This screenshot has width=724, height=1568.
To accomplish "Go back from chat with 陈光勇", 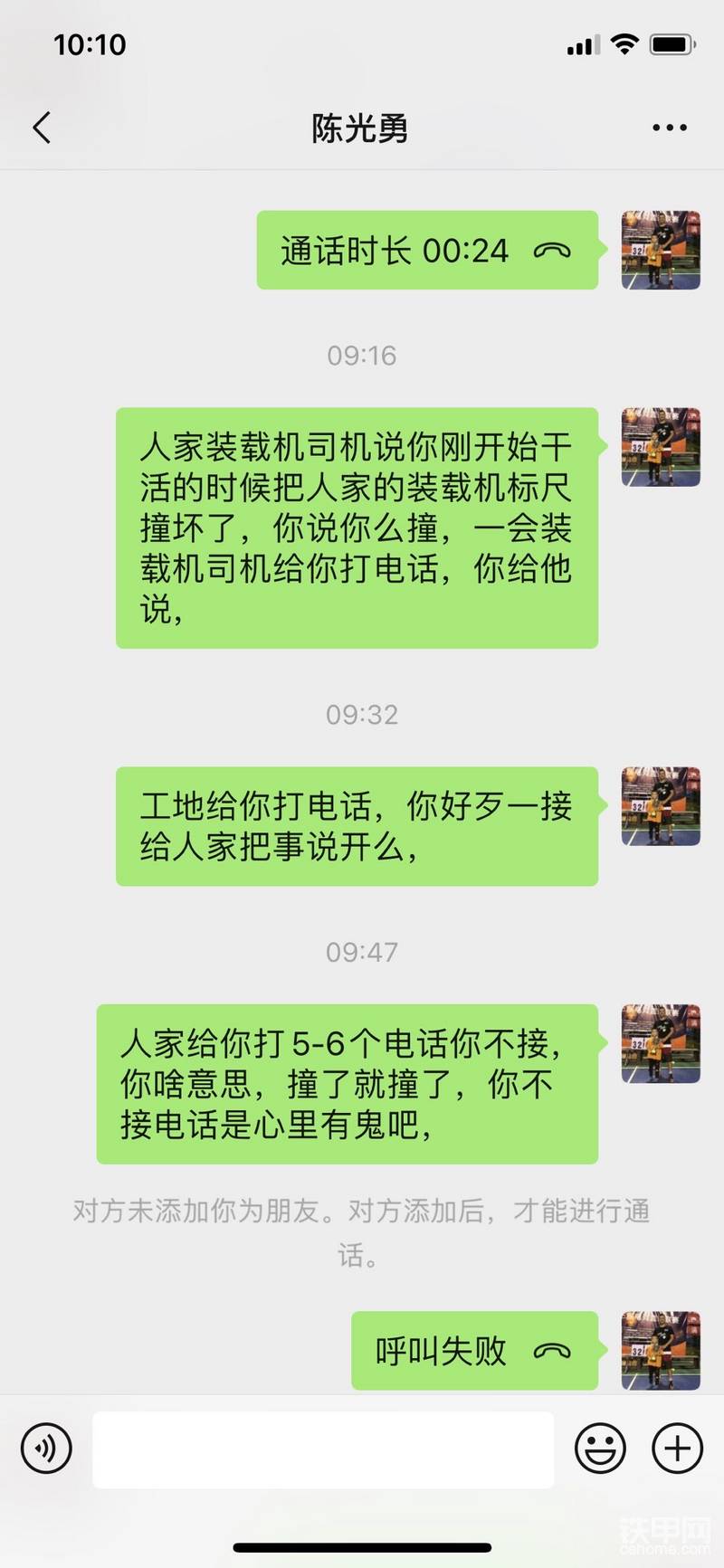I will (x=42, y=128).
